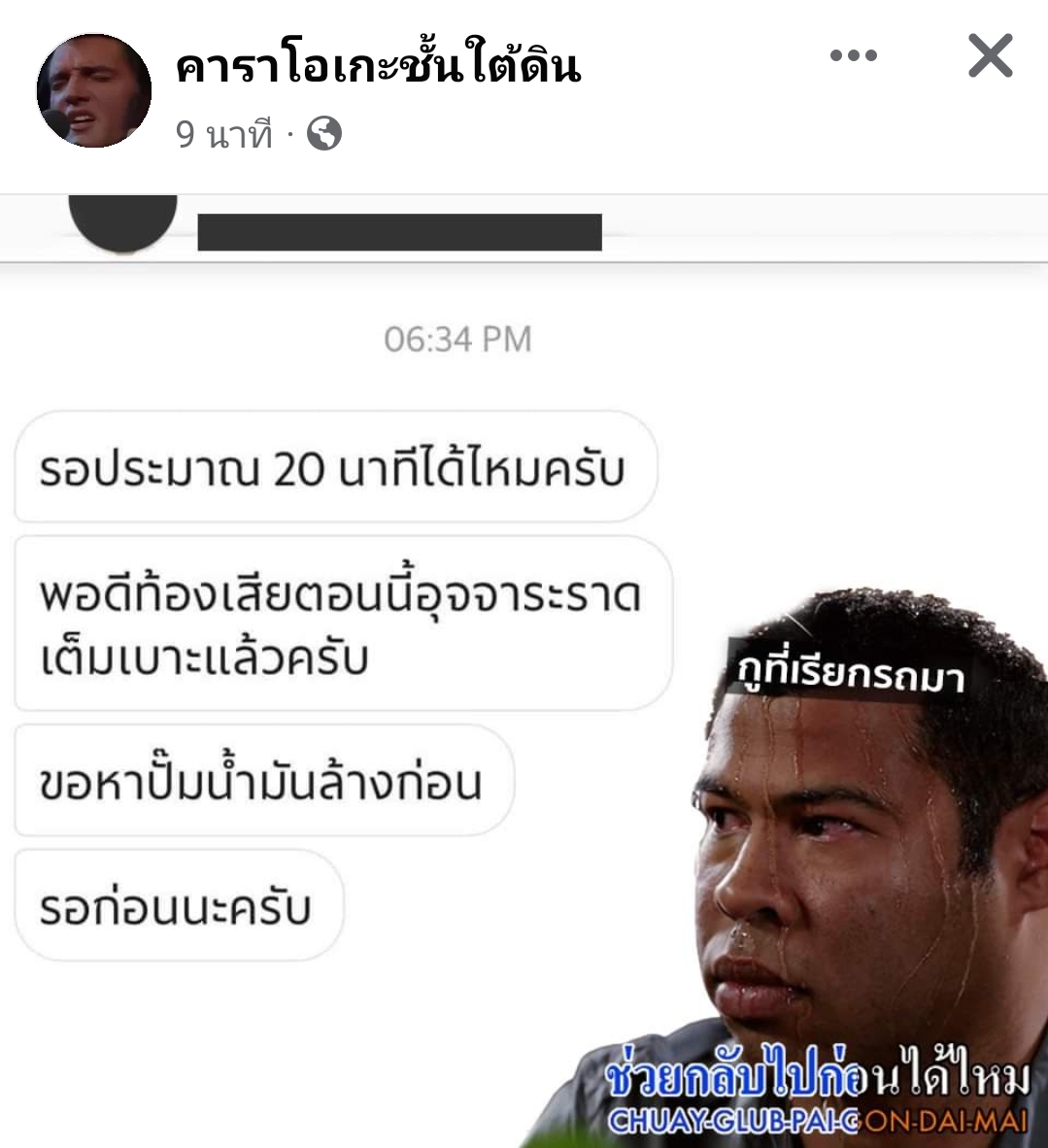Open คาราโอเกะชั้นใต้ดิน profile picture

pyautogui.click(x=94, y=90)
